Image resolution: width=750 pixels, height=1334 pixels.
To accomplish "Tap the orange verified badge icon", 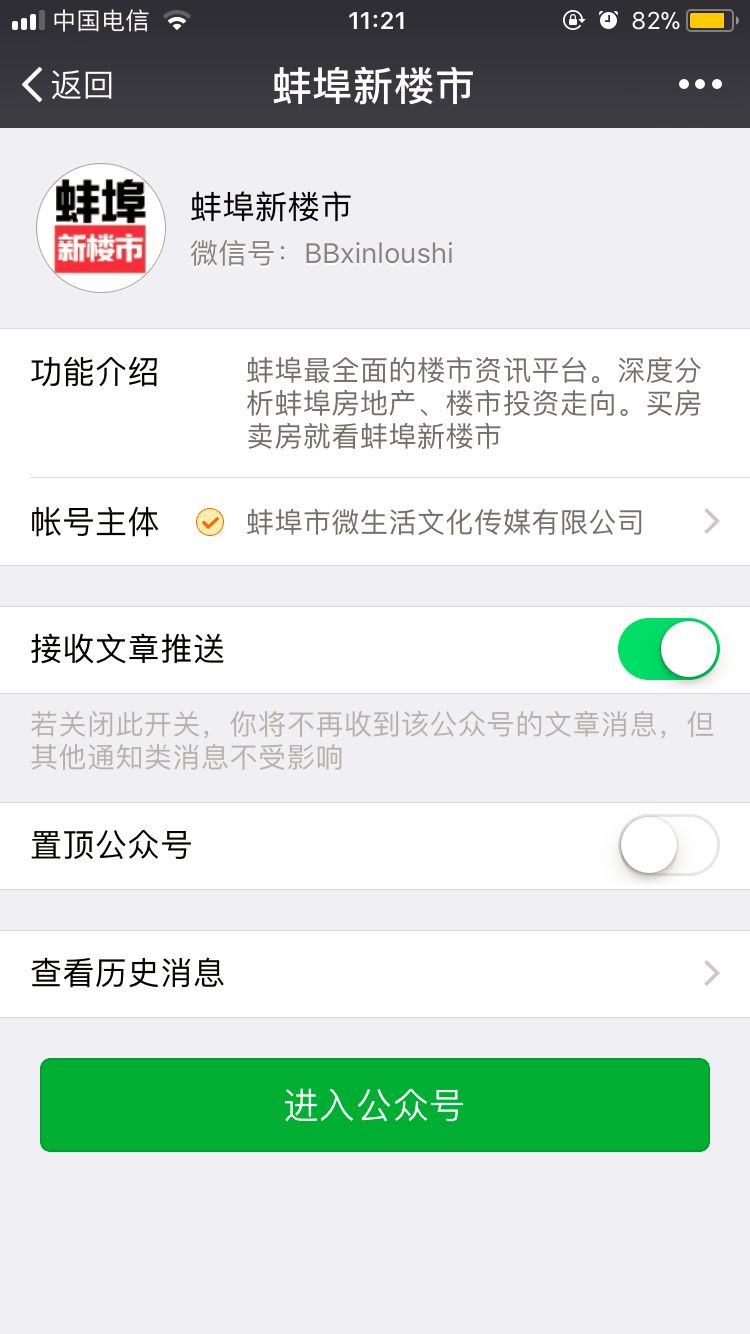I will click(209, 521).
